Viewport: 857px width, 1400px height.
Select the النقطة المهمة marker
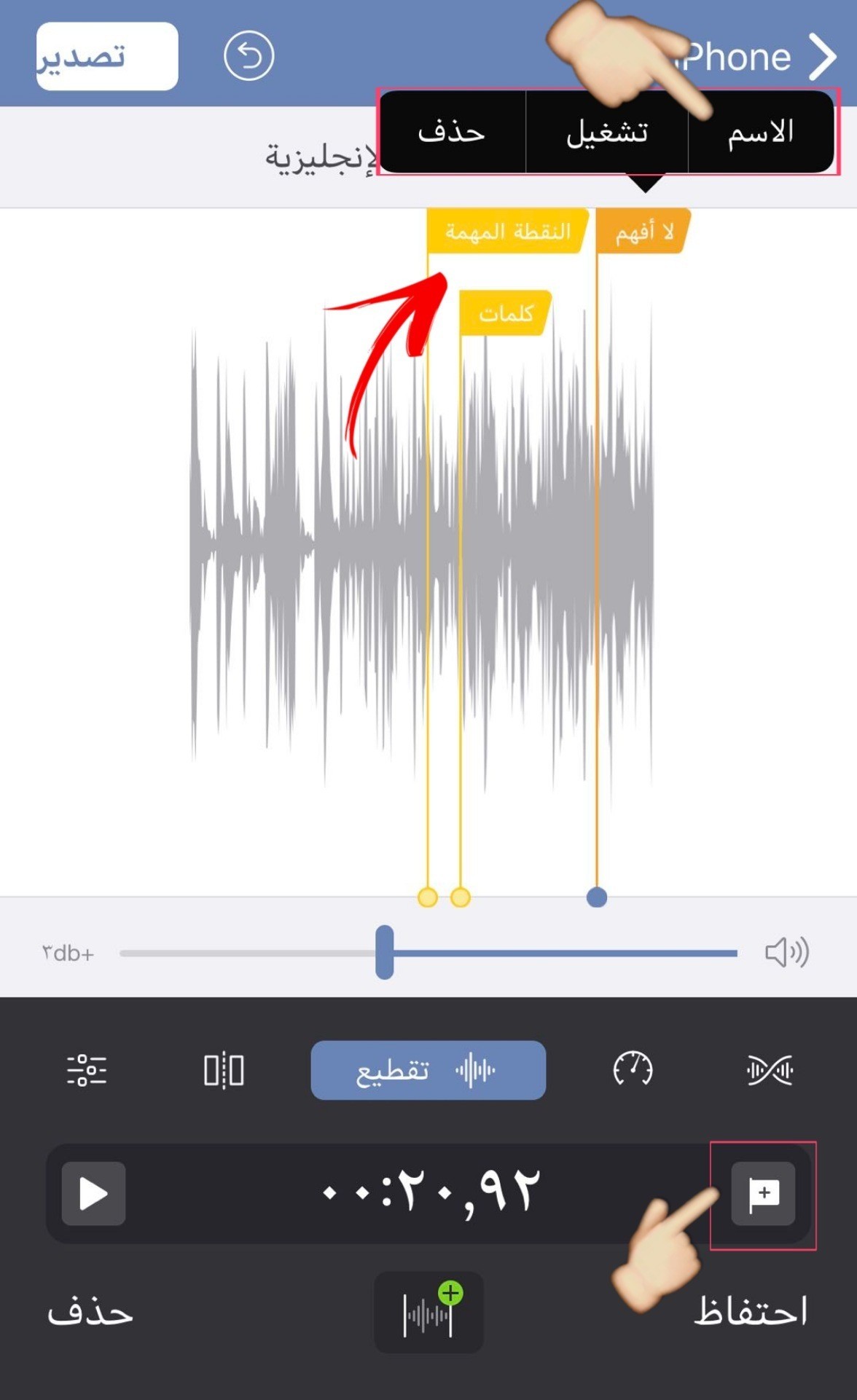(x=507, y=232)
